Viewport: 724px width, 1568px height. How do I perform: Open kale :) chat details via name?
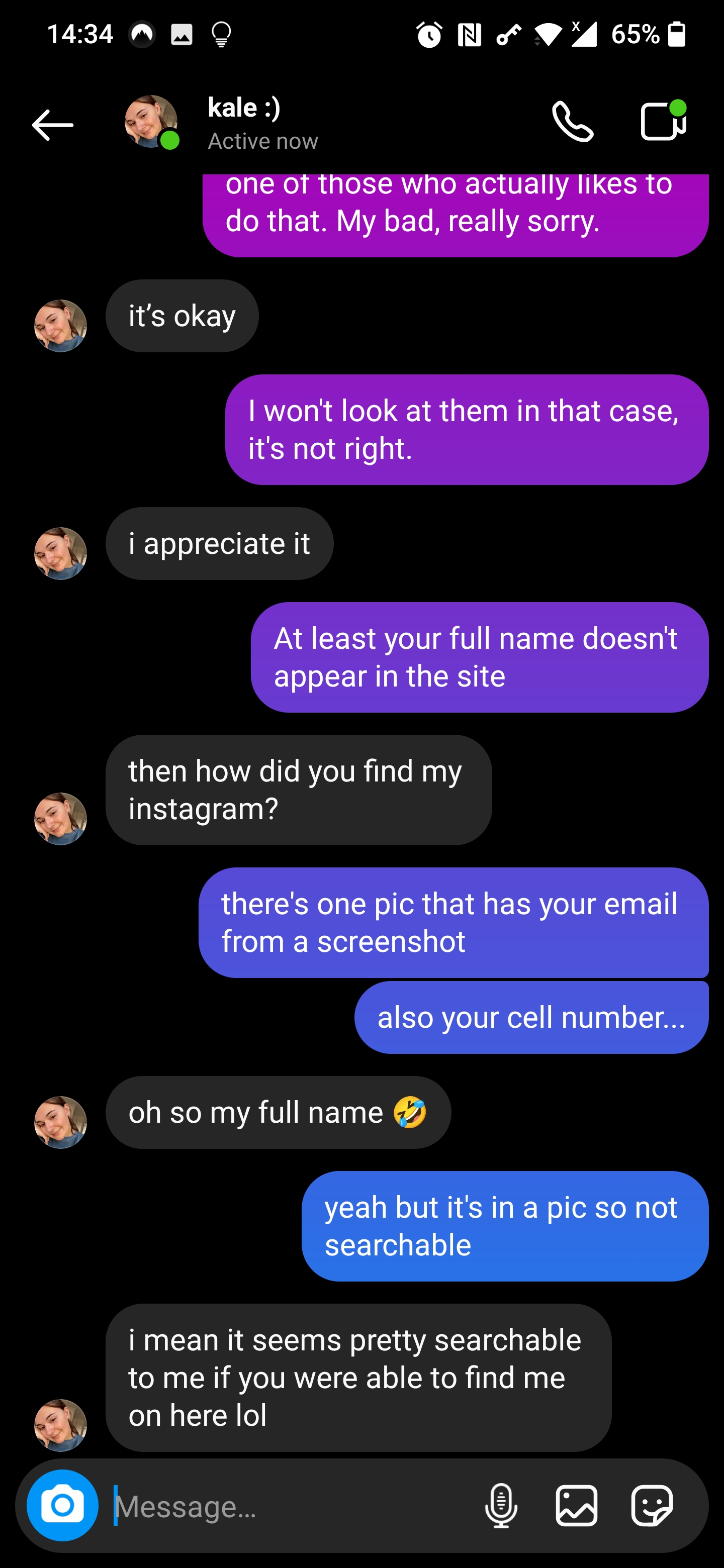coord(245,109)
